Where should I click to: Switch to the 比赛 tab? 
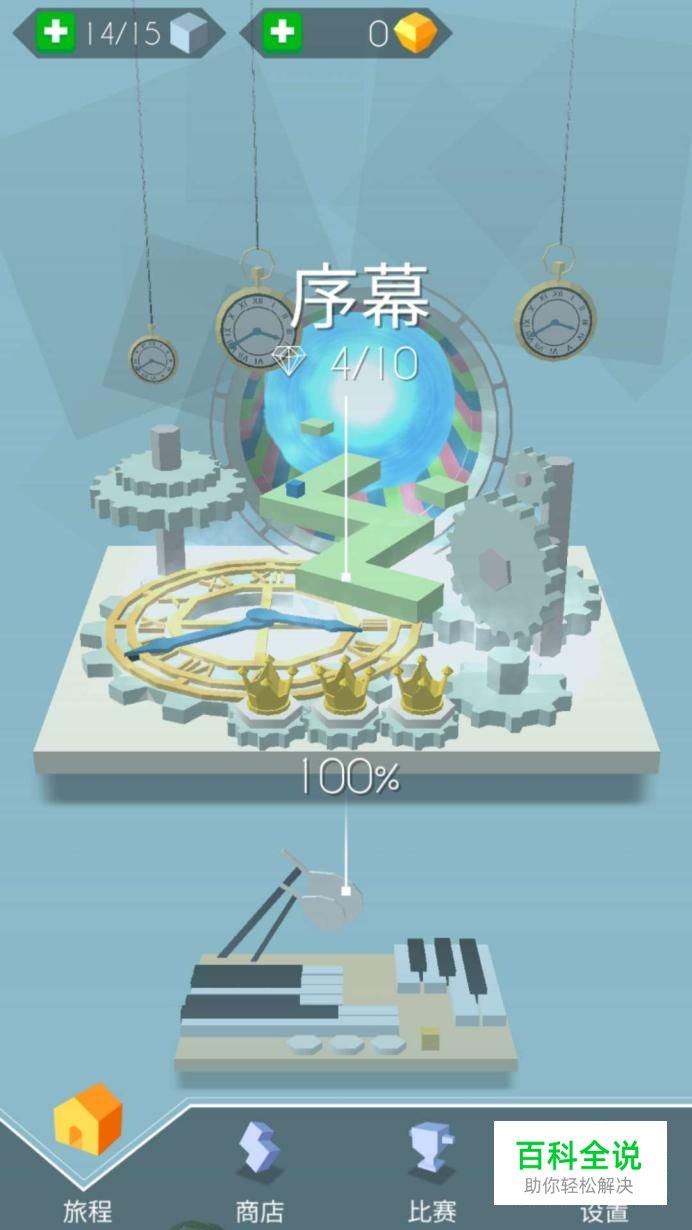point(432,1170)
